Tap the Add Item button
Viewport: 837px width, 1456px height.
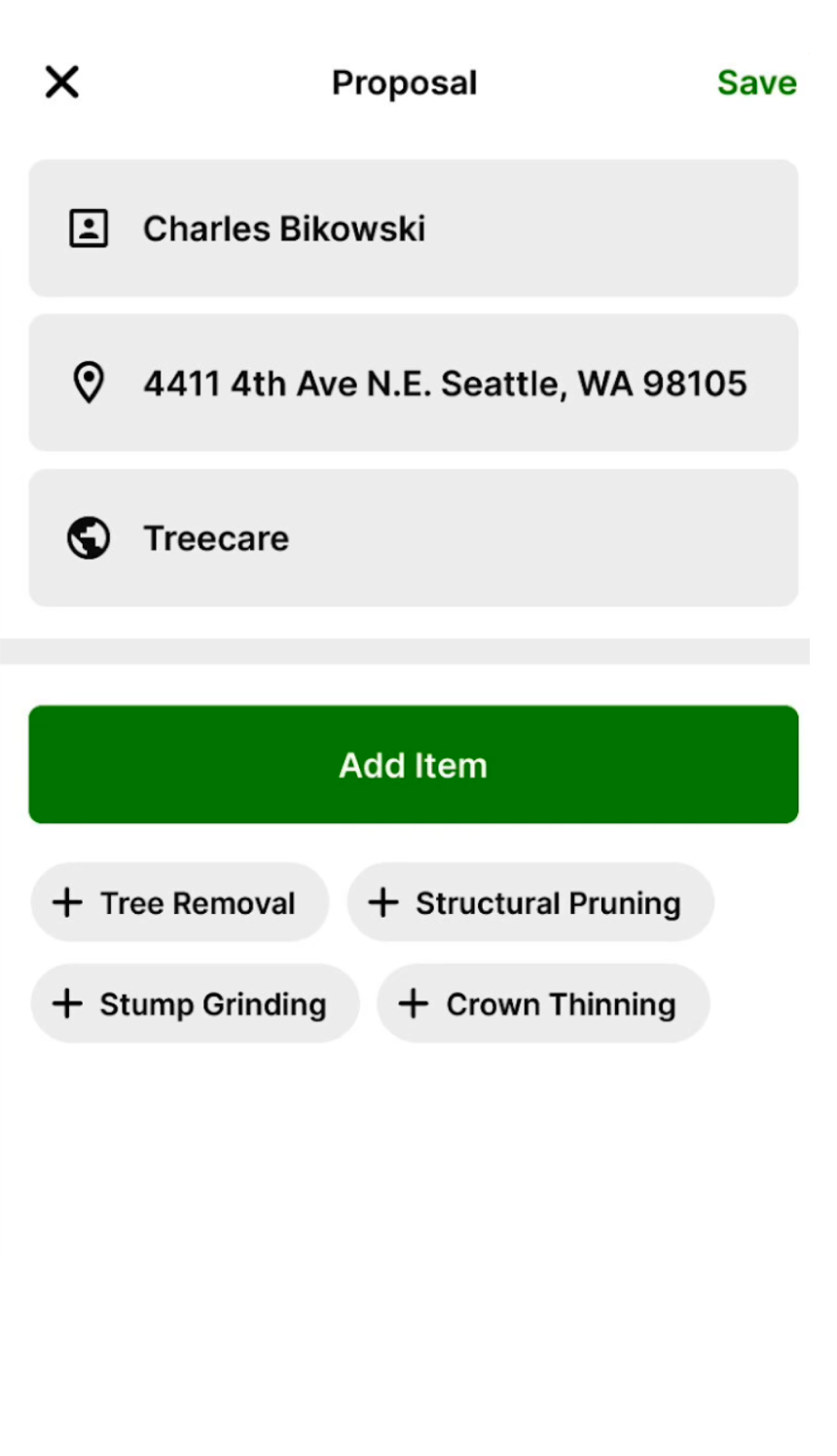[414, 765]
